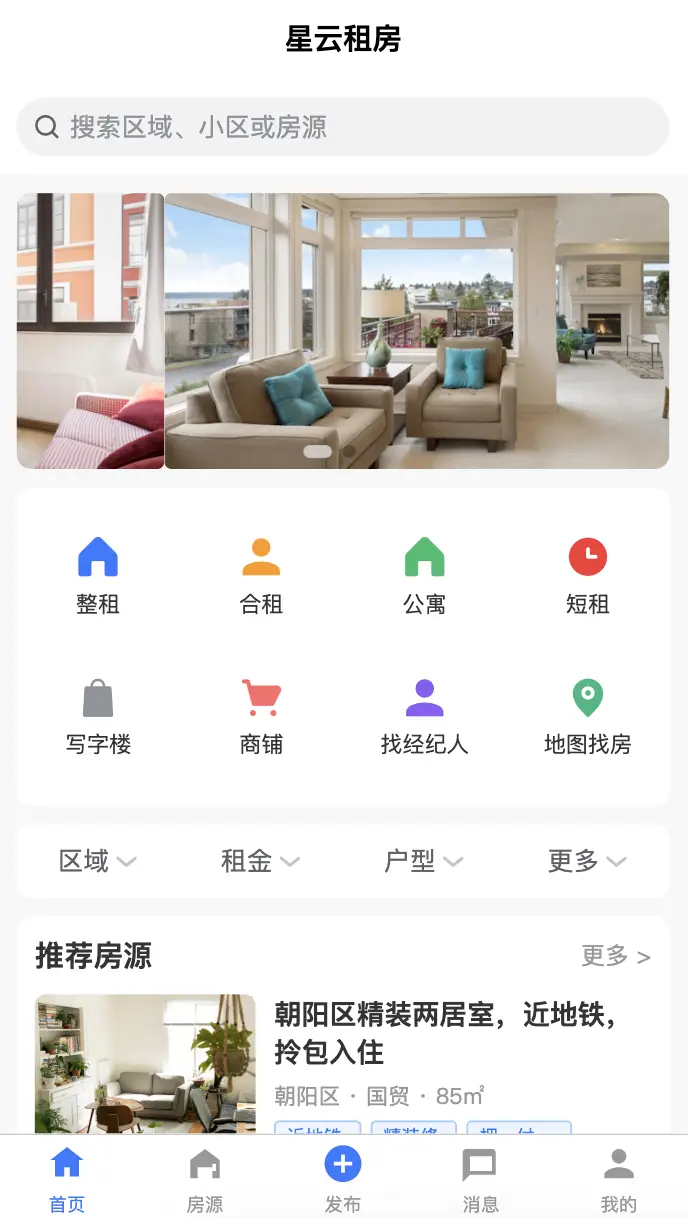Select the 整租 category
This screenshot has width=688, height=1218.
98,575
